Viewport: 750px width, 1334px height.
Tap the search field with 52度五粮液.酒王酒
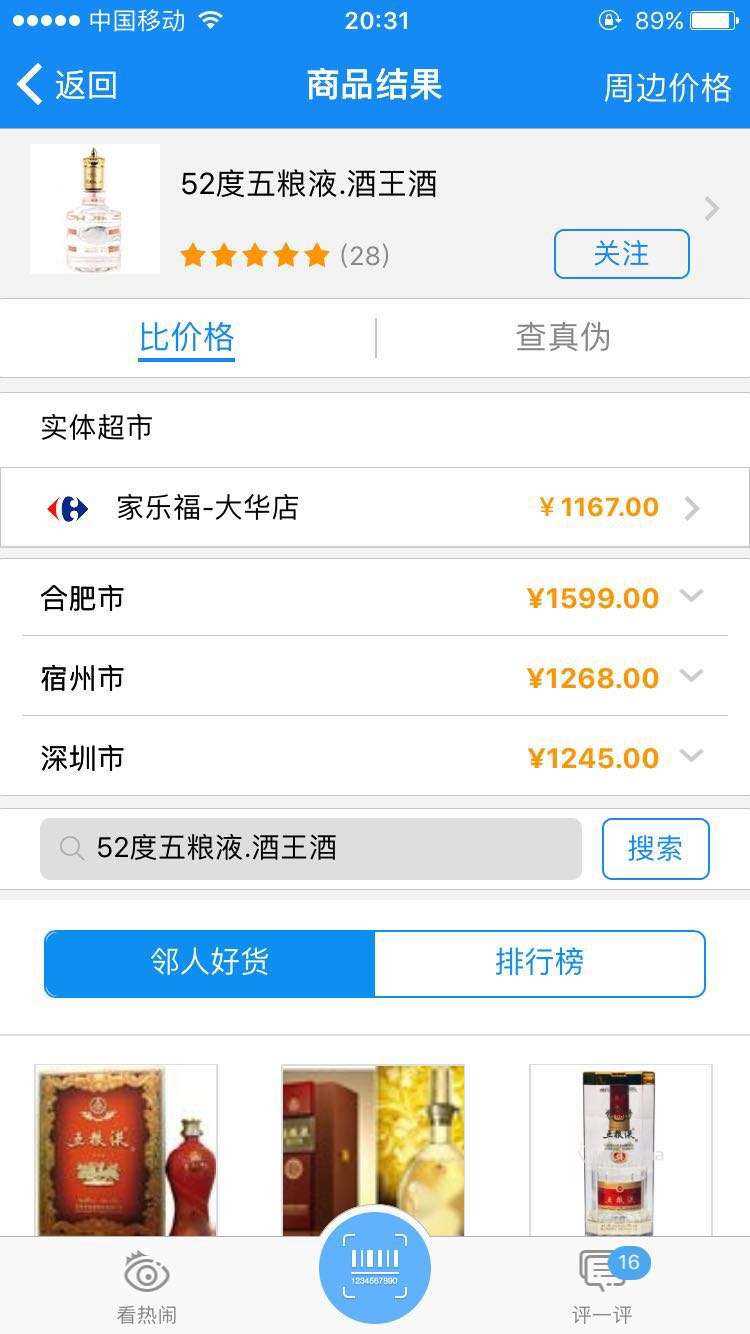pos(311,849)
